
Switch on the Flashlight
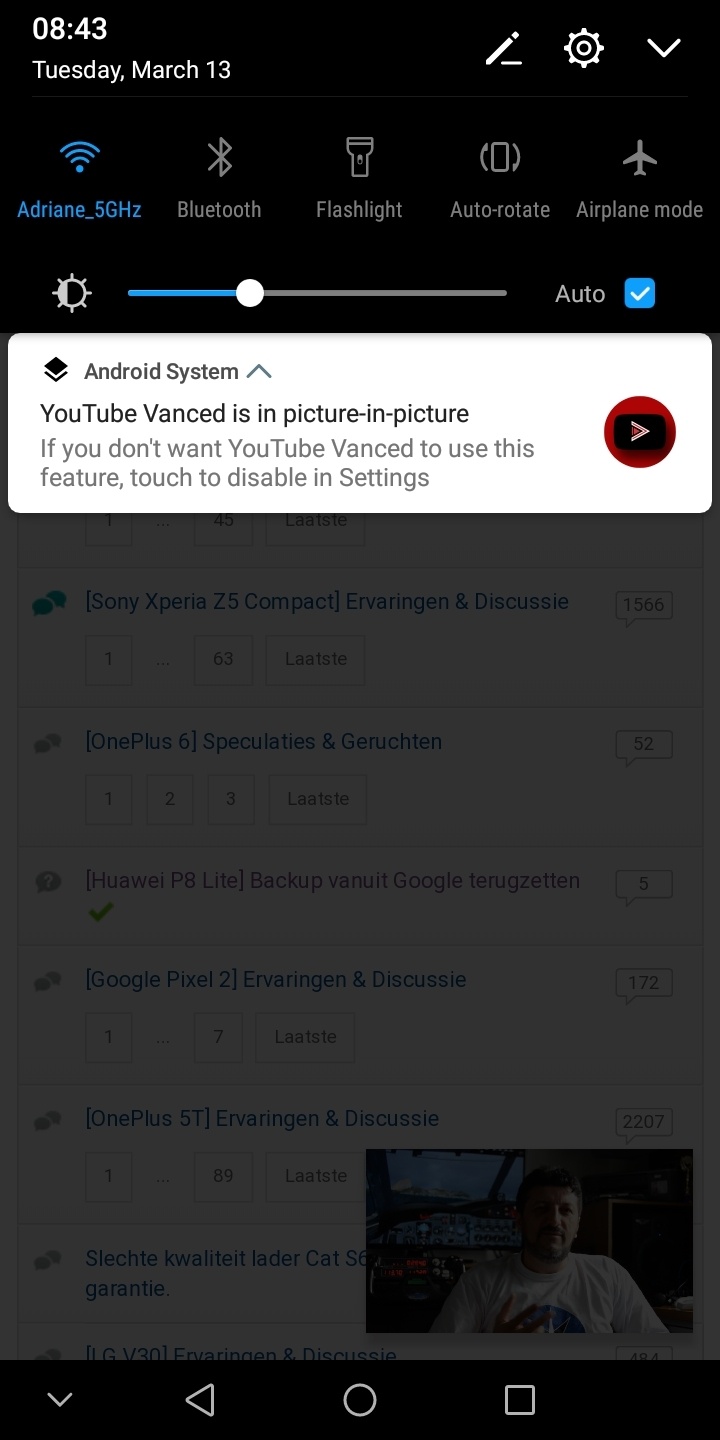[x=359, y=158]
